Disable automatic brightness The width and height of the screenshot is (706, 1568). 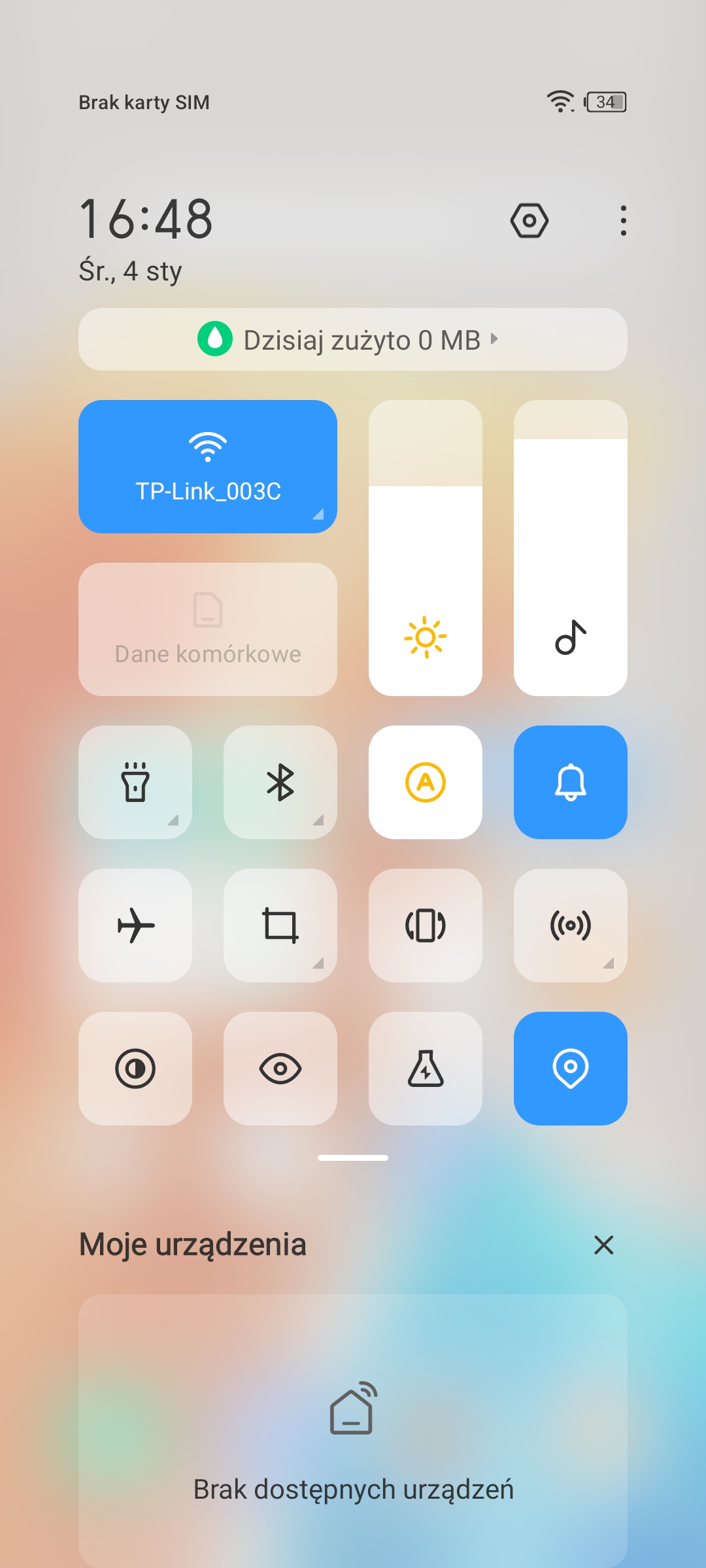[x=426, y=782]
